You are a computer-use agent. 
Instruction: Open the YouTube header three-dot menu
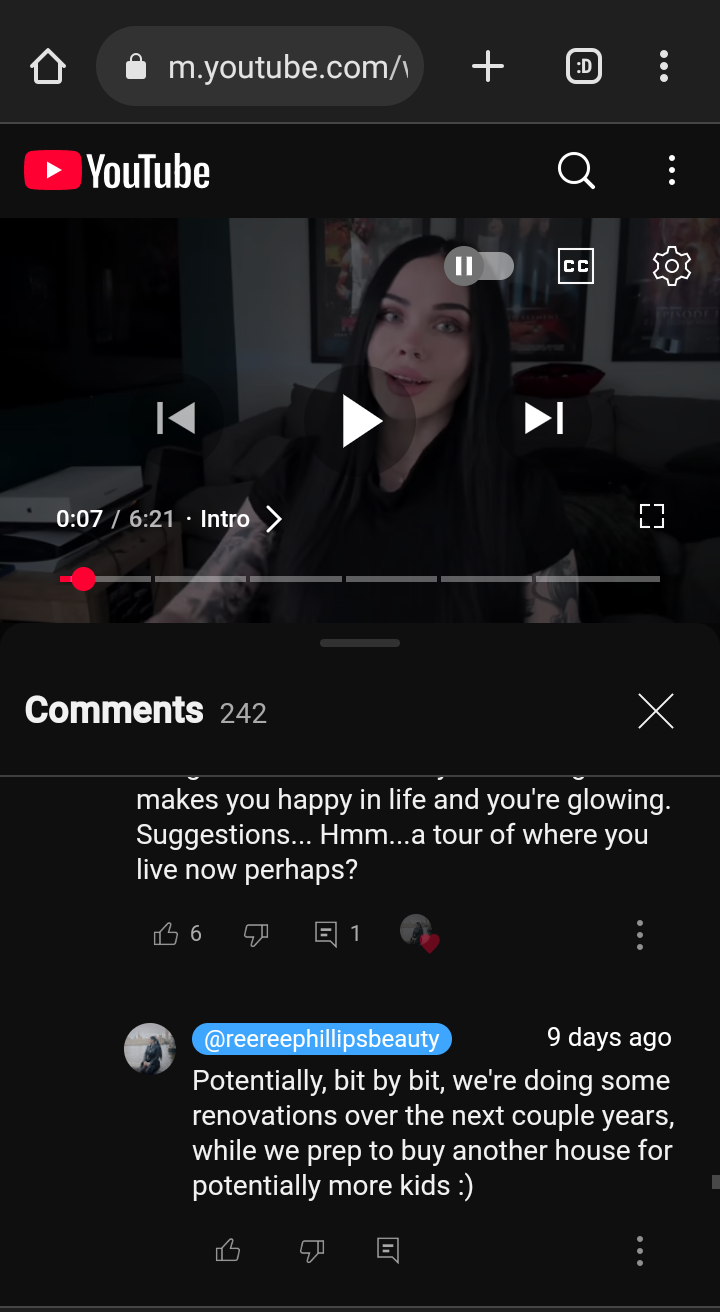tap(672, 171)
